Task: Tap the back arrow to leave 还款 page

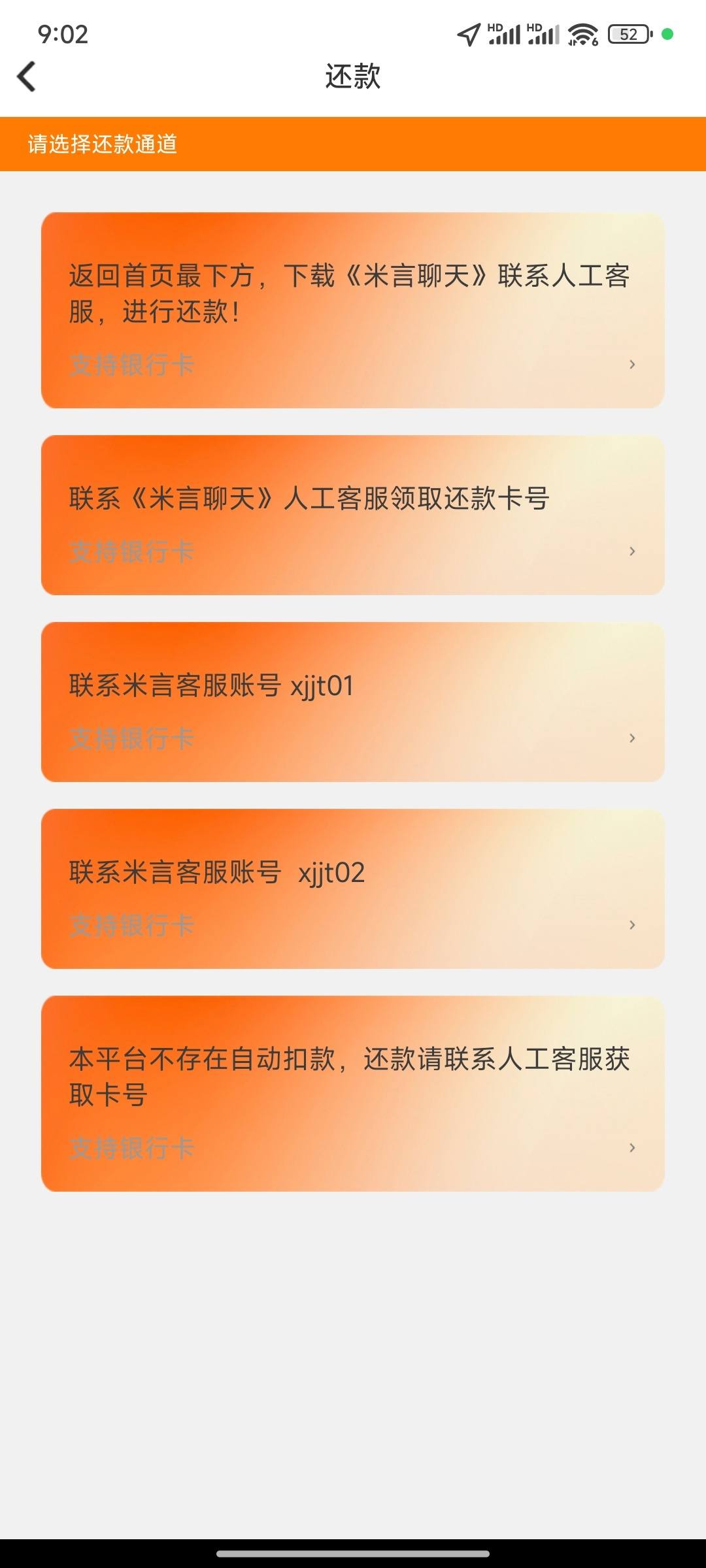Action: coord(26,77)
